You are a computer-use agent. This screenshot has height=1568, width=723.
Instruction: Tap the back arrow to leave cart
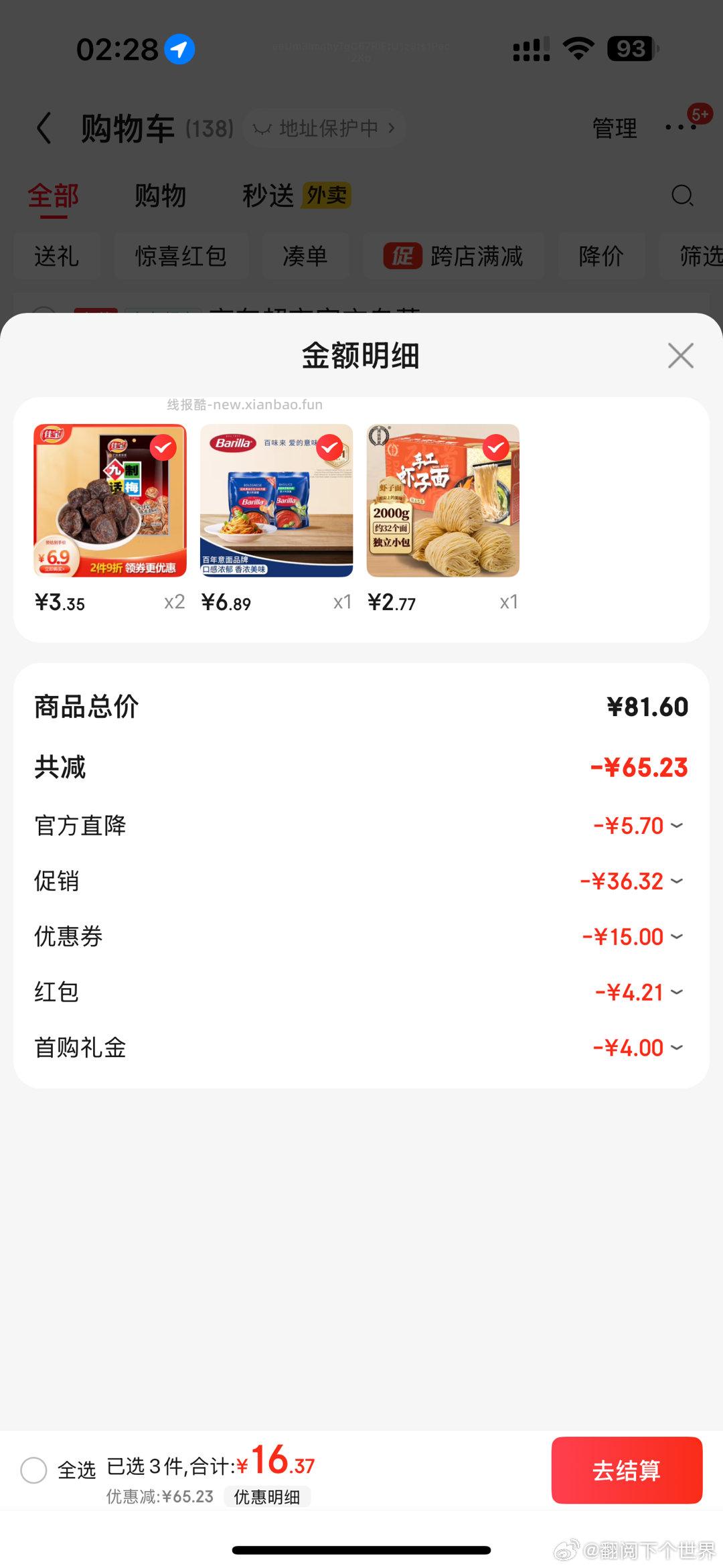pos(44,127)
